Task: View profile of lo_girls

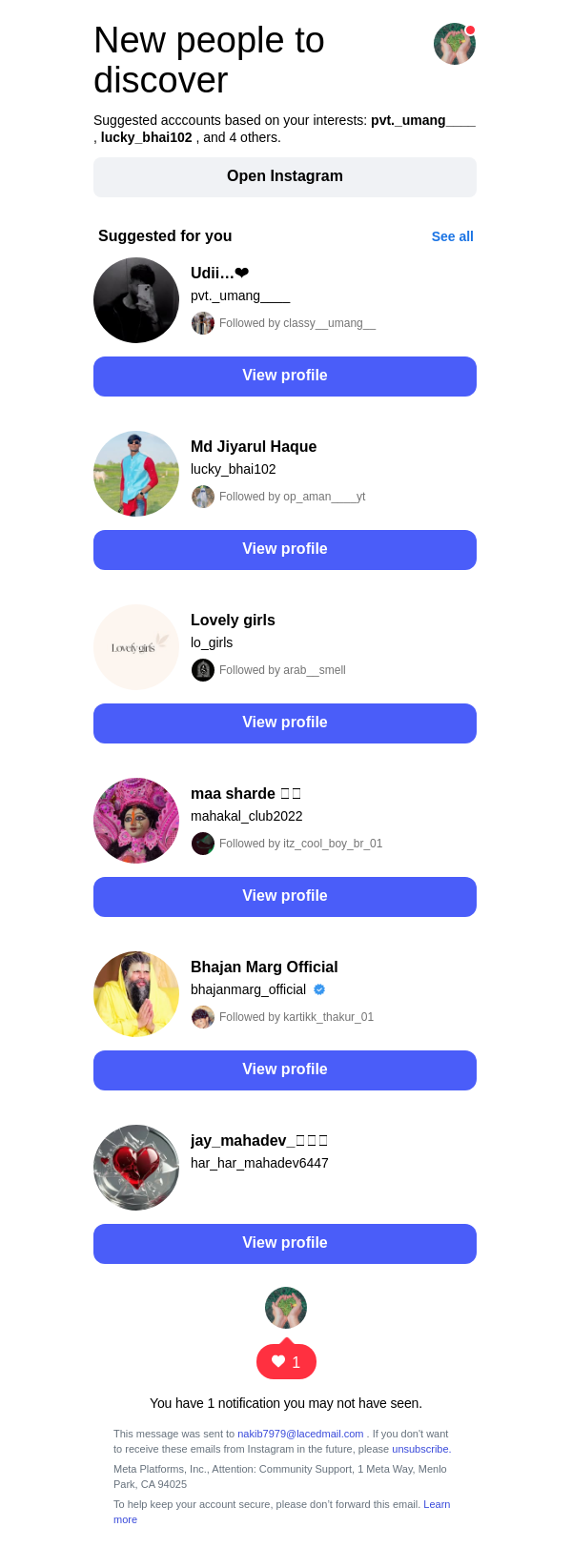Action: pos(285,723)
